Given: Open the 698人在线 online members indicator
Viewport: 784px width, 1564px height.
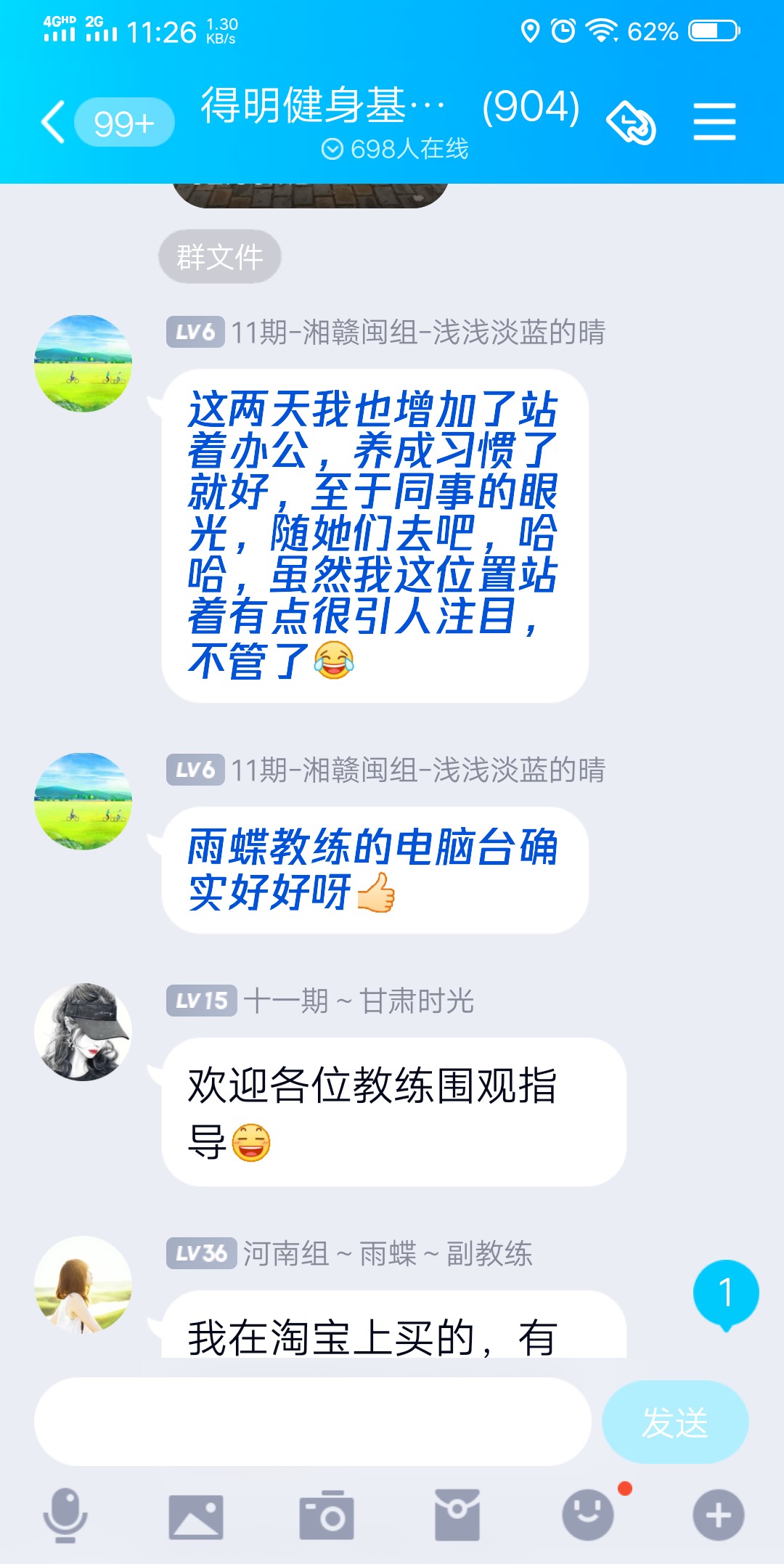Looking at the screenshot, I should (x=395, y=149).
